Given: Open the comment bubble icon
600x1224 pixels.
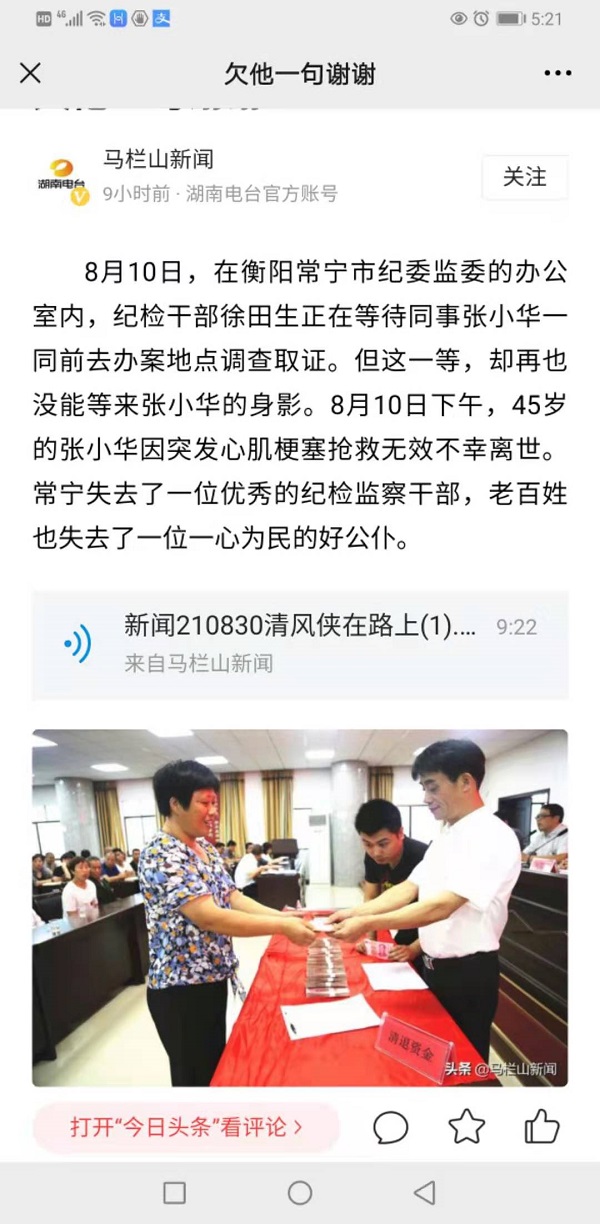Looking at the screenshot, I should tap(391, 1128).
